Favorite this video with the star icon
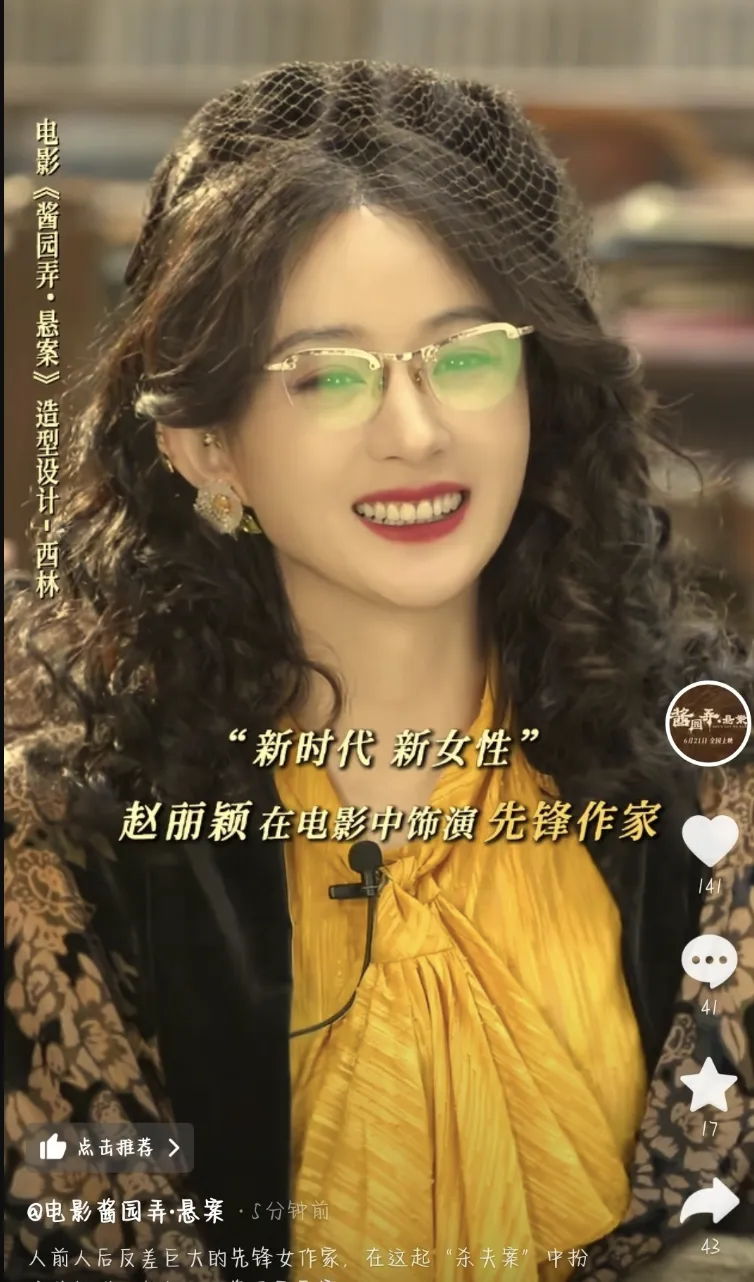 (708, 1085)
